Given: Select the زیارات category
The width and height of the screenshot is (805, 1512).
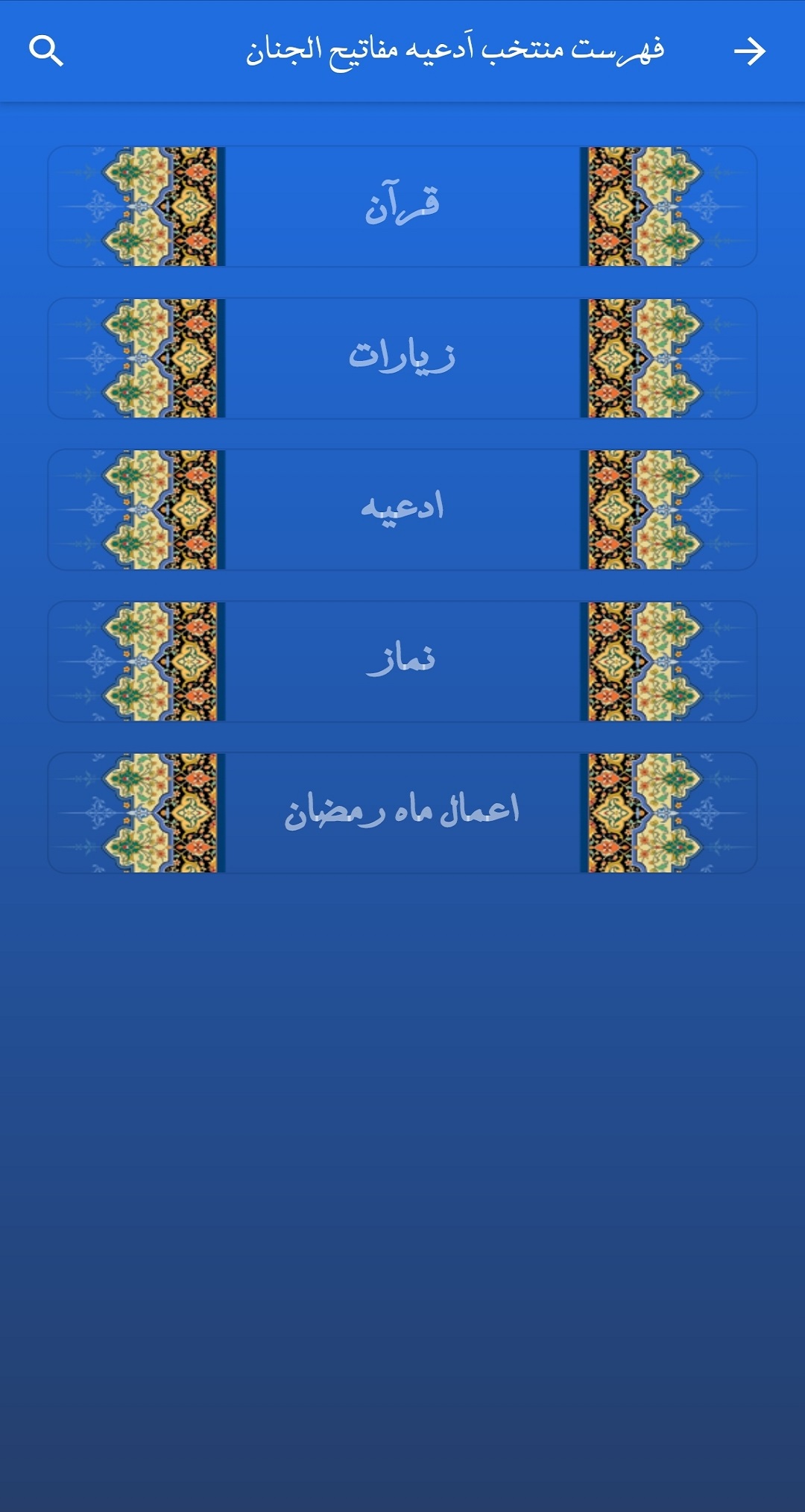Looking at the screenshot, I should tap(402, 358).
